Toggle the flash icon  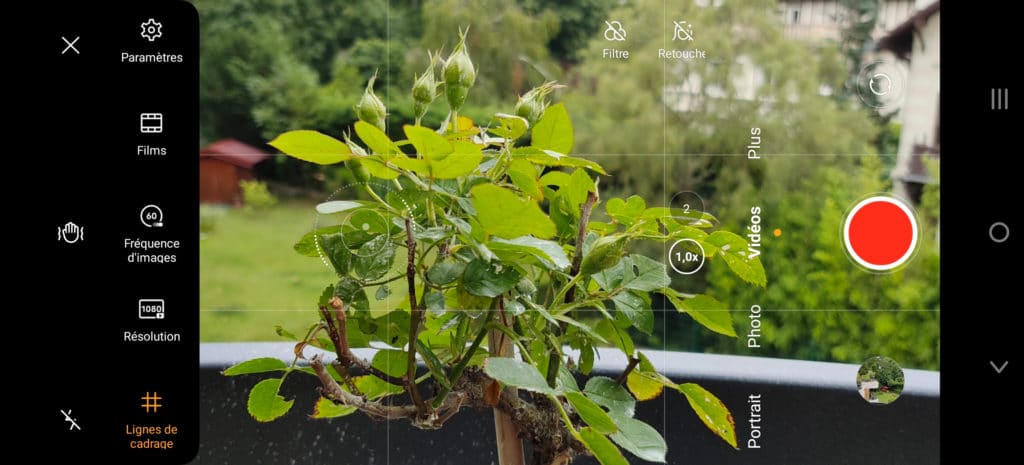click(x=70, y=419)
